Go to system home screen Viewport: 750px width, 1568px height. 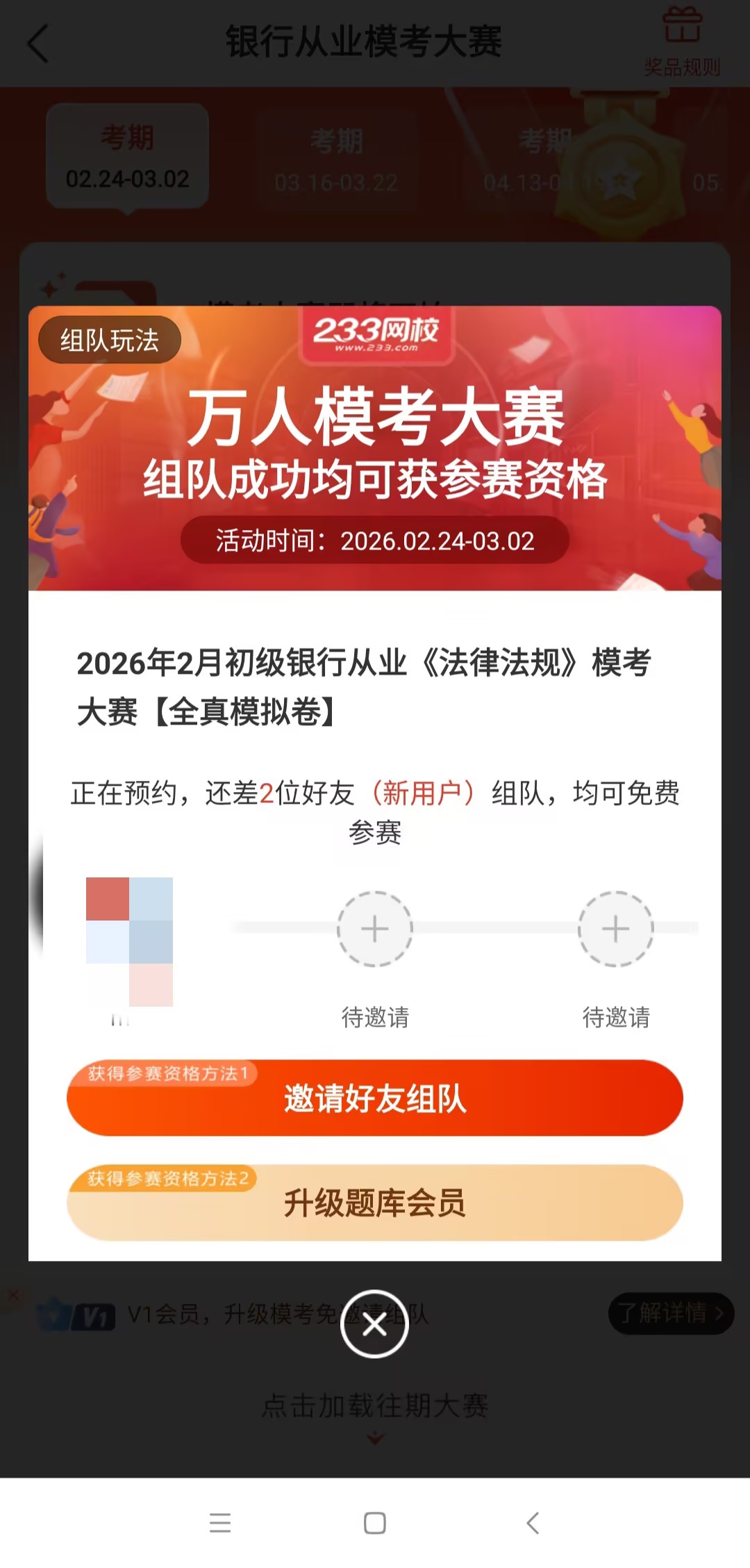375,1523
